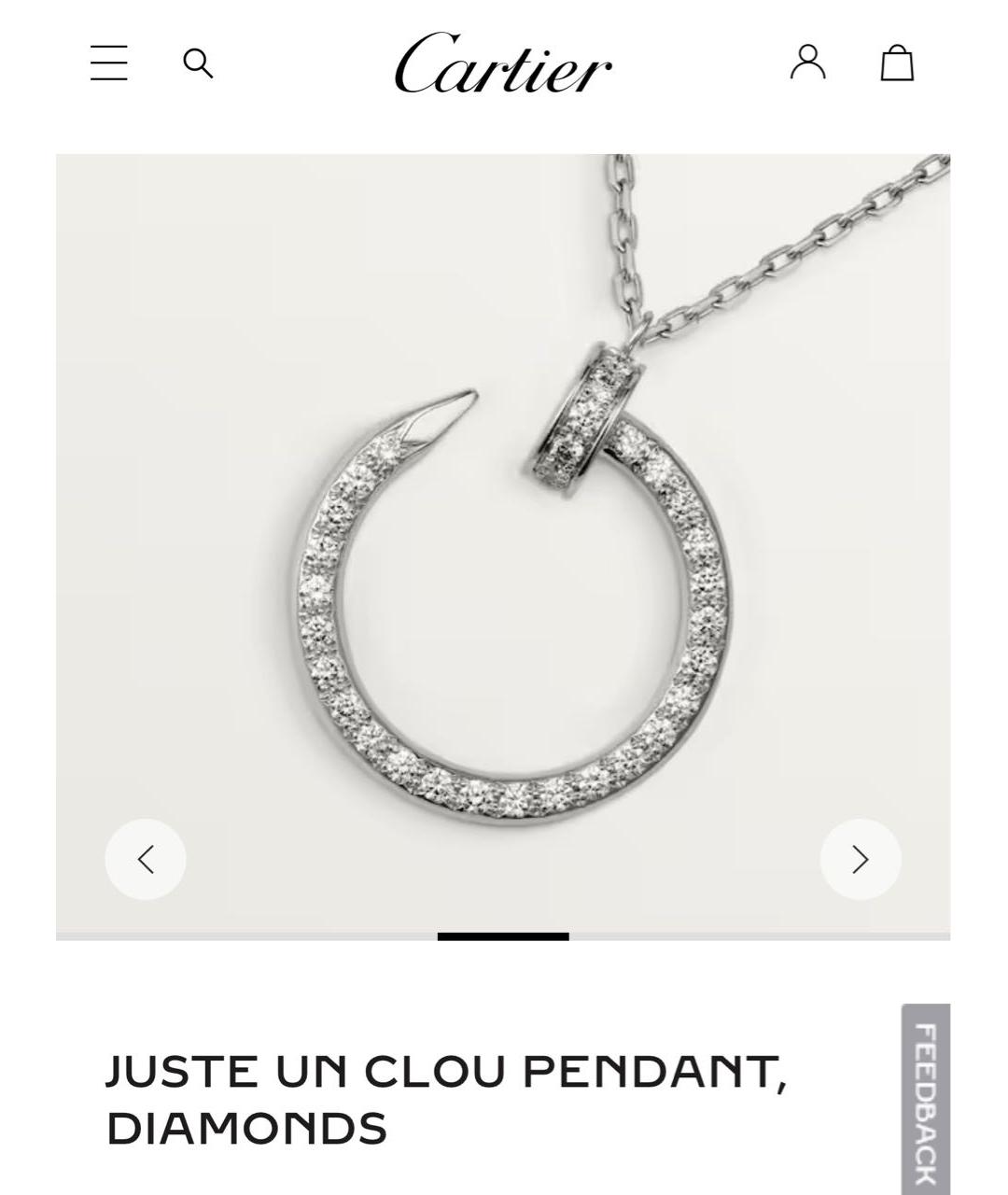Click the carousel position indicator bar
The image size is (1008, 1195).
[x=504, y=934]
